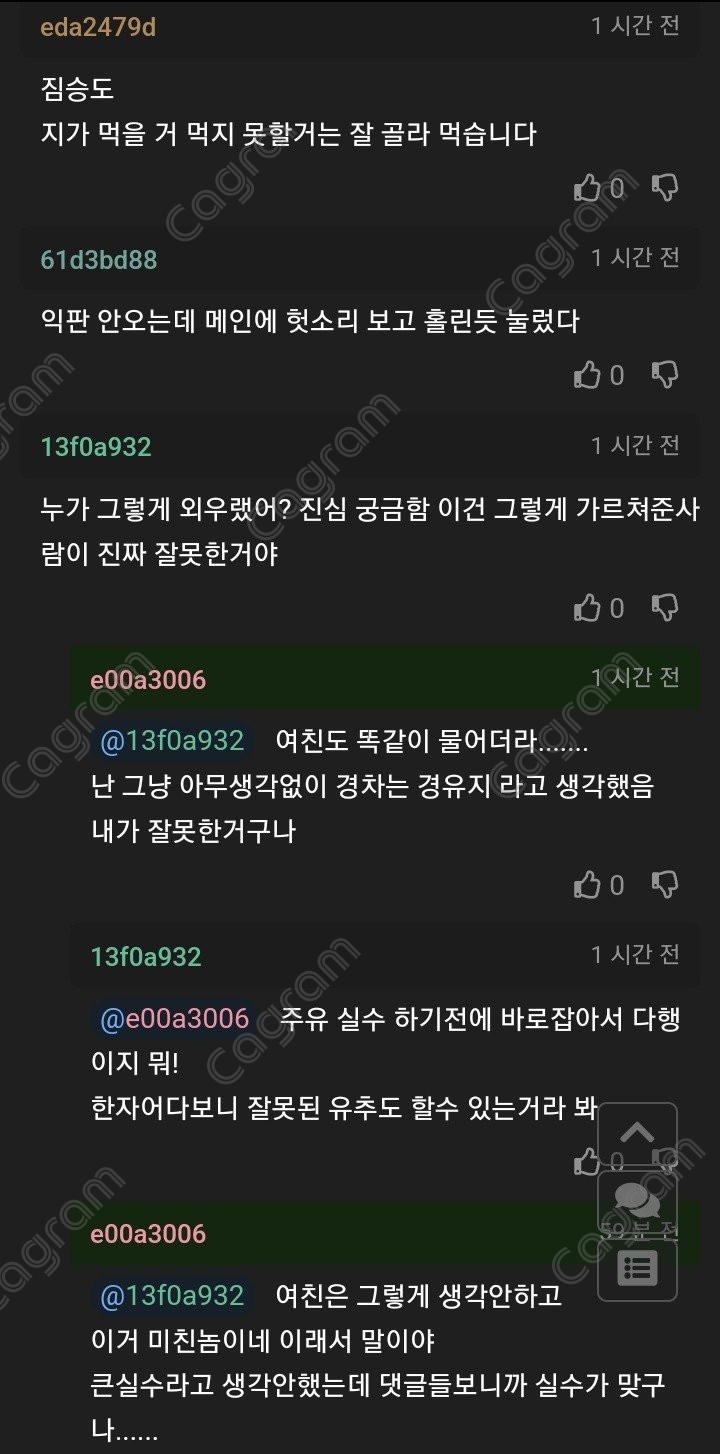The height and width of the screenshot is (1454, 720).
Task: Dislike the comment by eda2479d
Action: point(665,188)
